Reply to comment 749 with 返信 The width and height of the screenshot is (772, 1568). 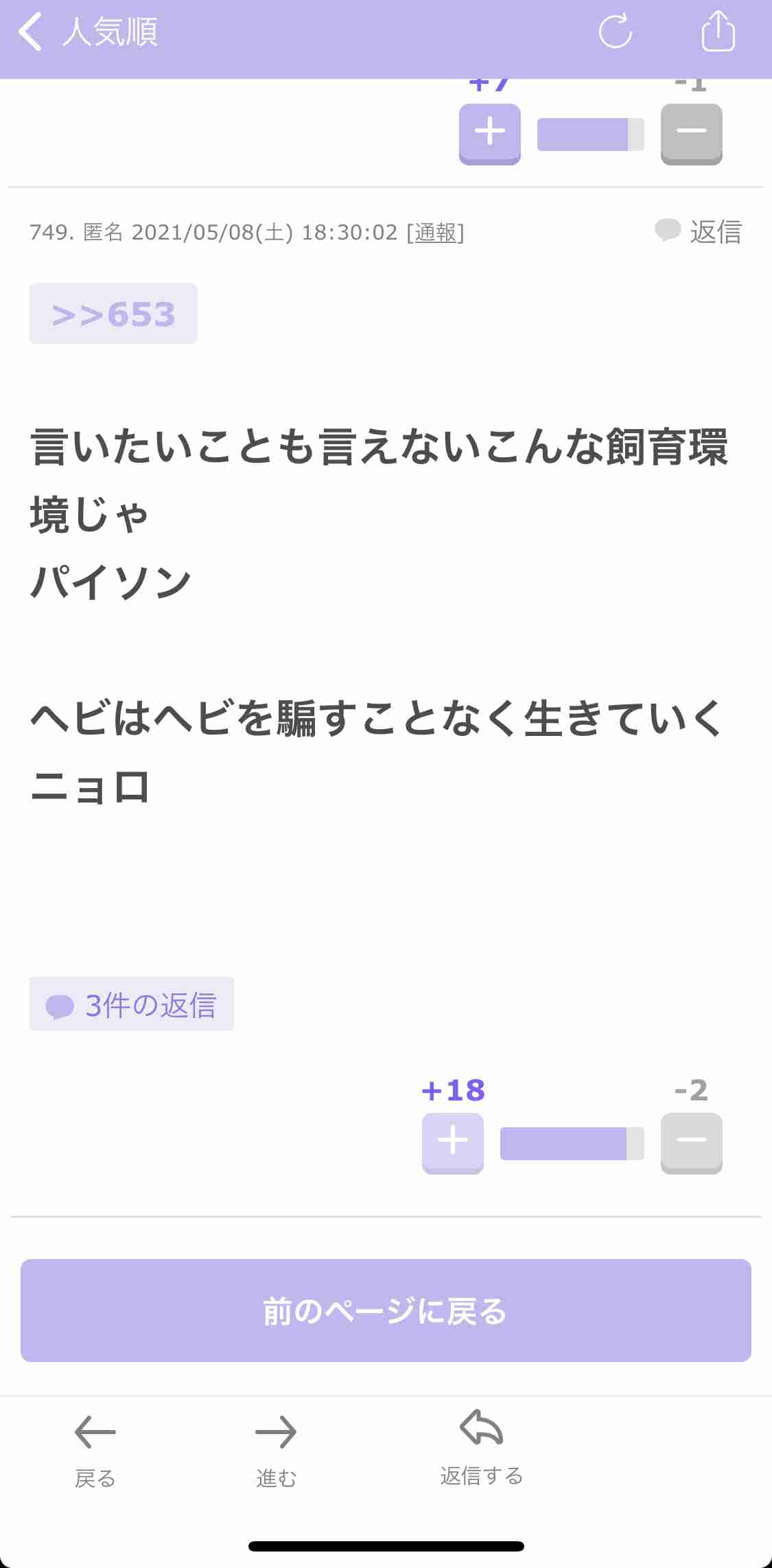(699, 232)
